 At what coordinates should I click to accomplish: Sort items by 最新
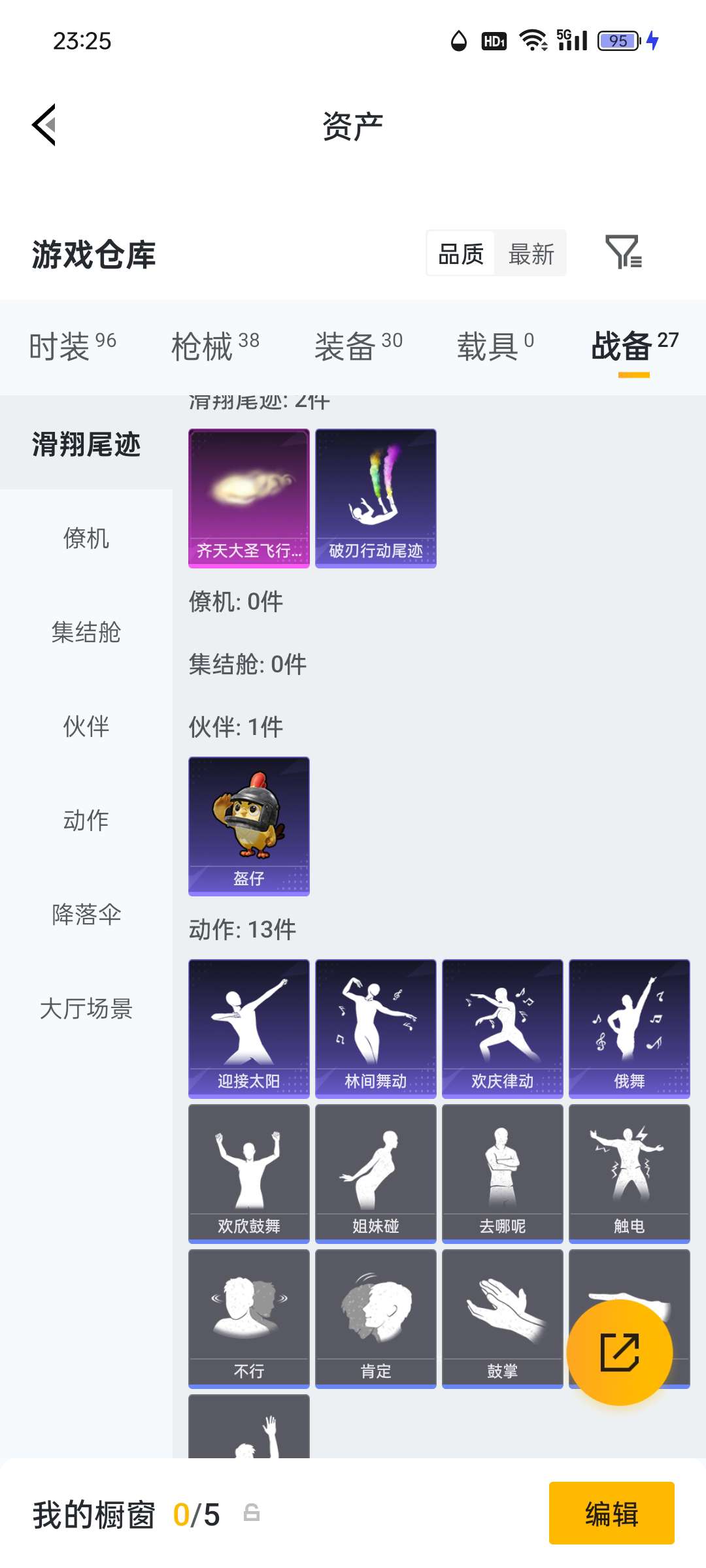click(531, 253)
